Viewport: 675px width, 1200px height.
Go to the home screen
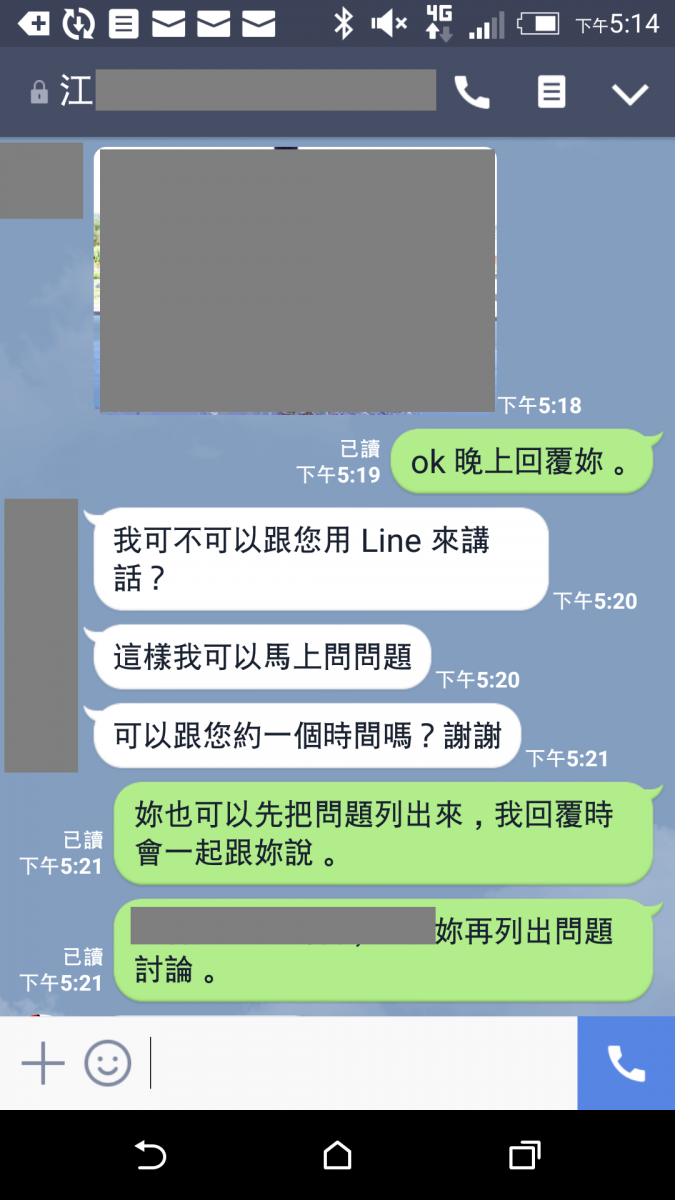[x=338, y=1156]
